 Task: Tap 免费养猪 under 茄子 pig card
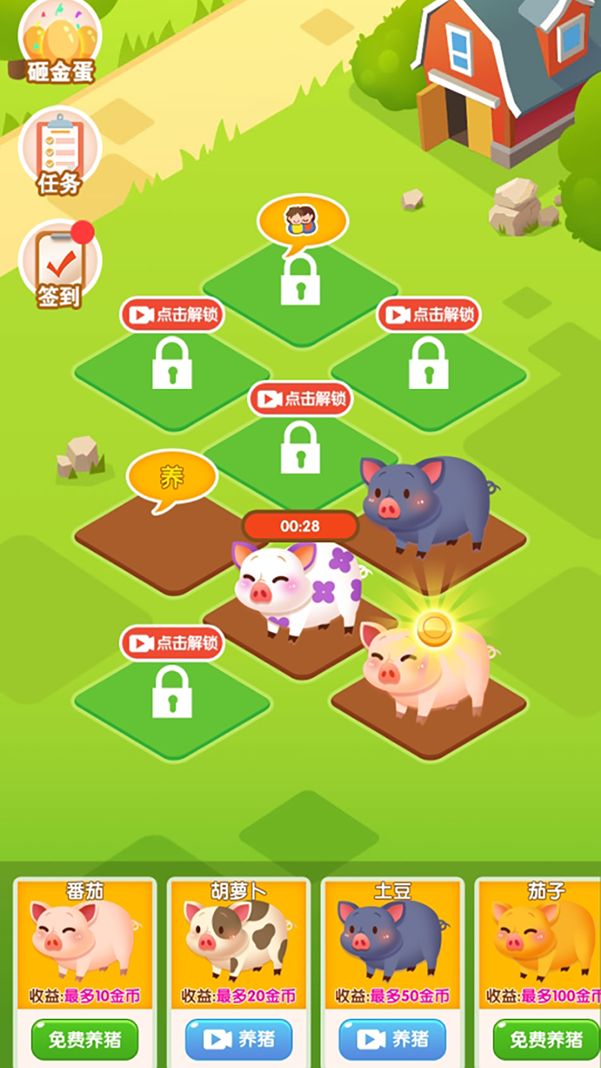[545, 1039]
